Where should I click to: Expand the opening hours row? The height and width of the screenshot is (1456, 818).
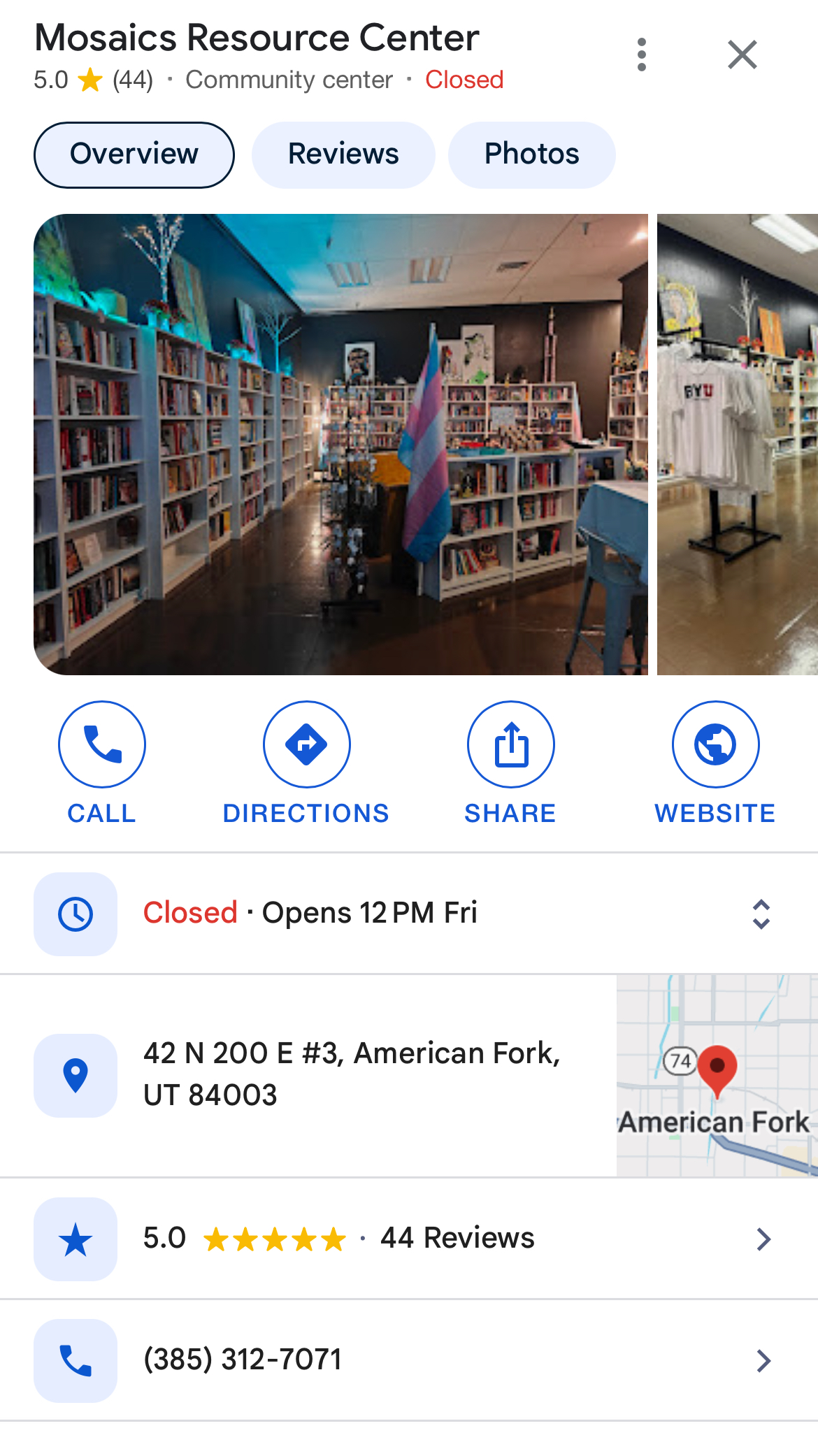click(761, 914)
